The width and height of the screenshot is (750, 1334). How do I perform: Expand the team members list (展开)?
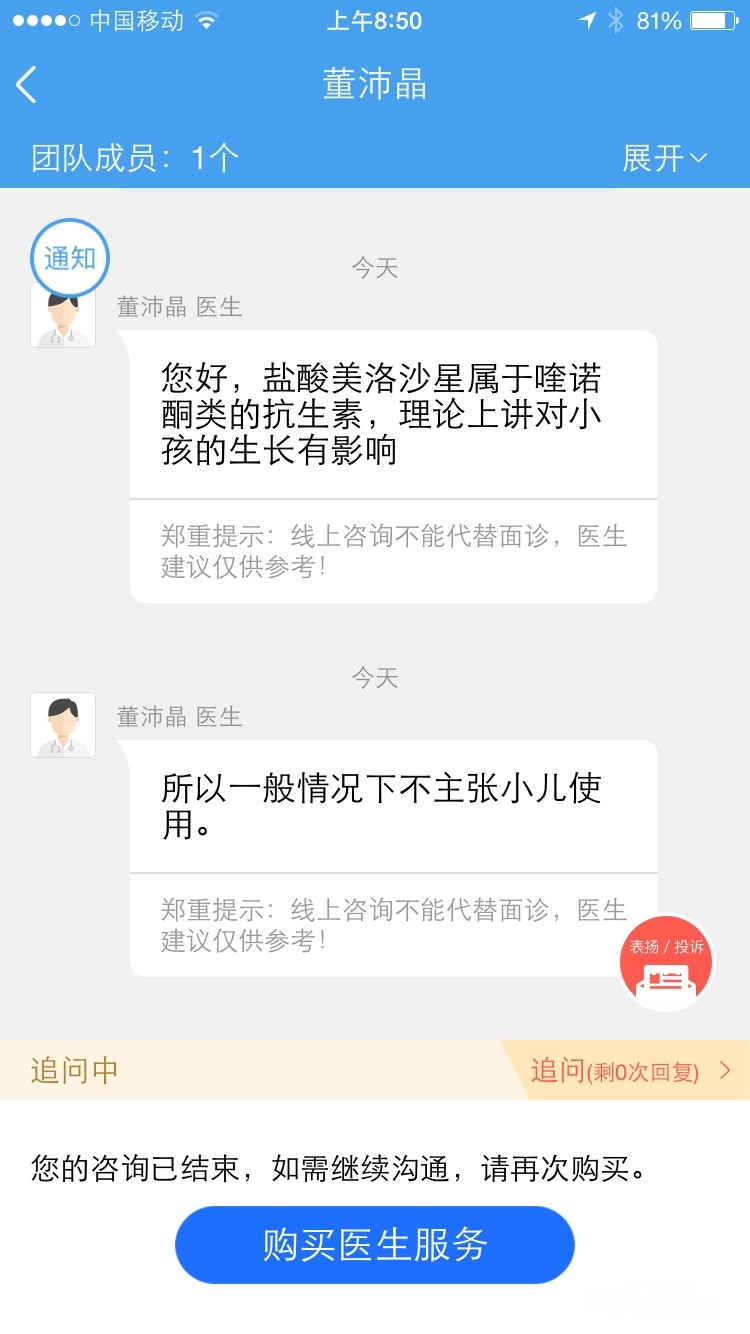(664, 158)
